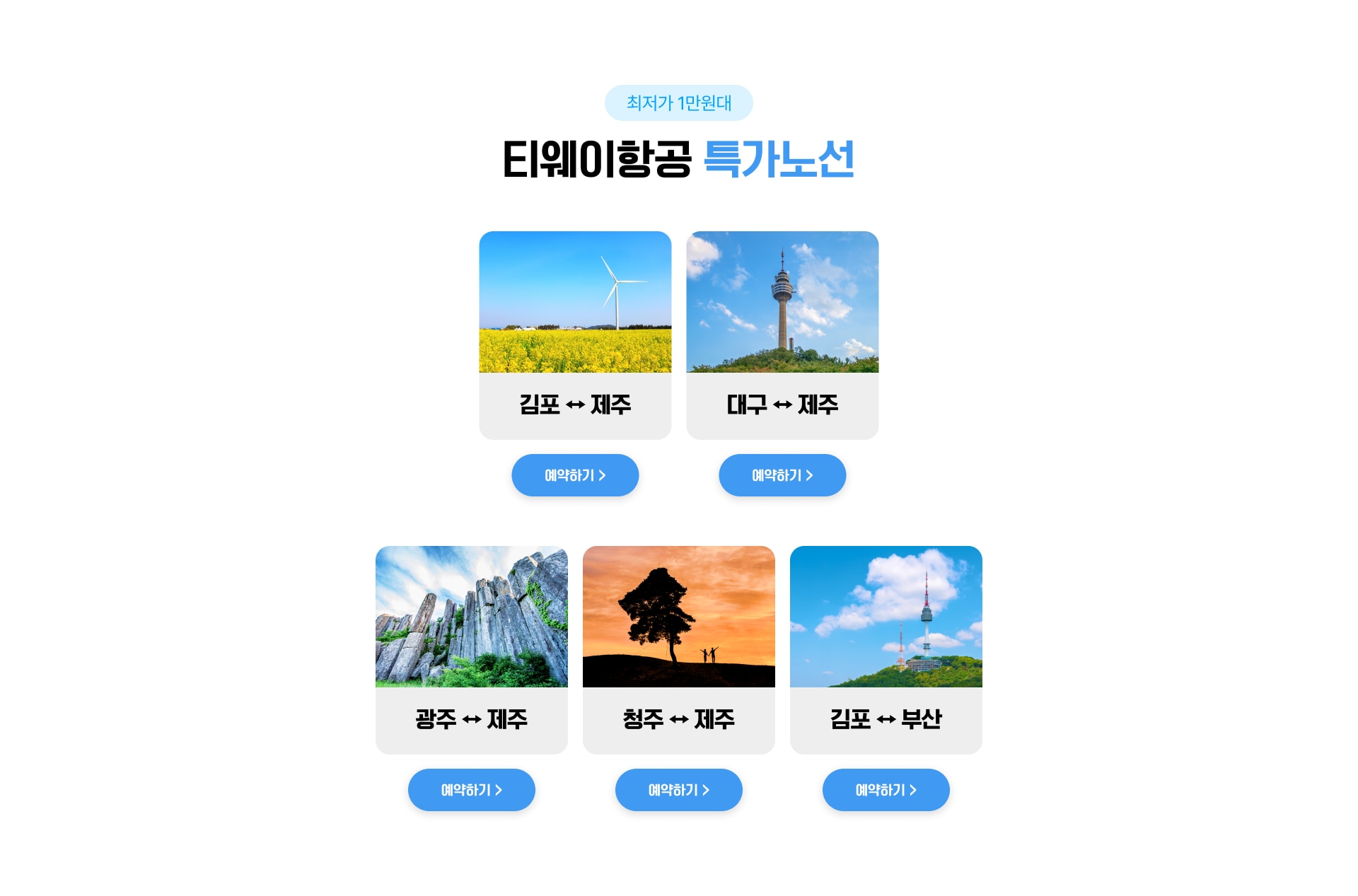Tap 예약하기 under 대구 ↔ 제주
1358x896 pixels.
click(782, 475)
